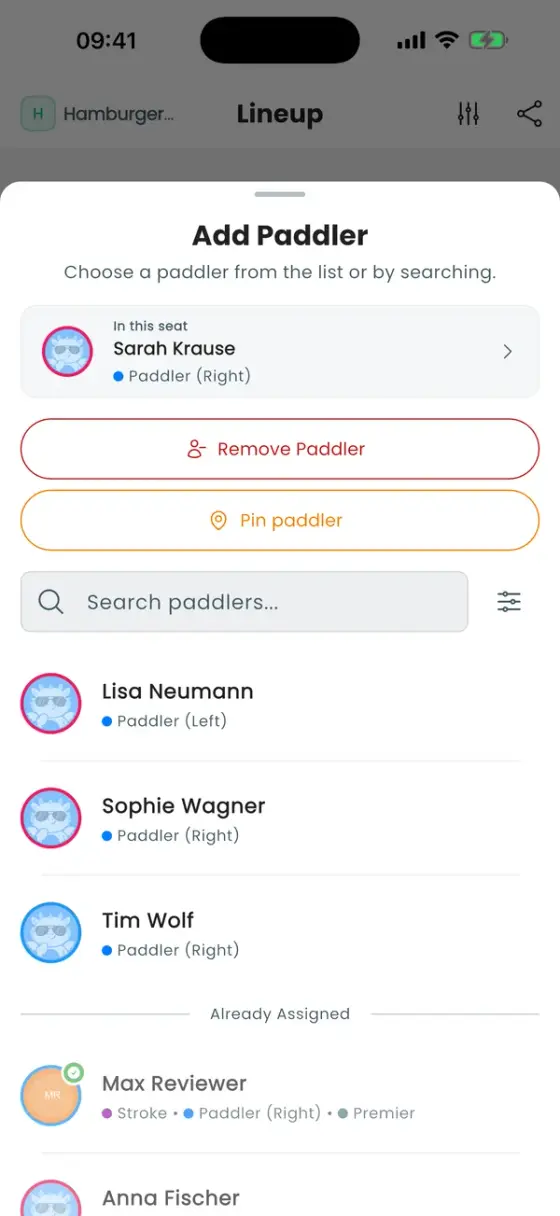Choose Sophie Wagner from the list

(280, 818)
